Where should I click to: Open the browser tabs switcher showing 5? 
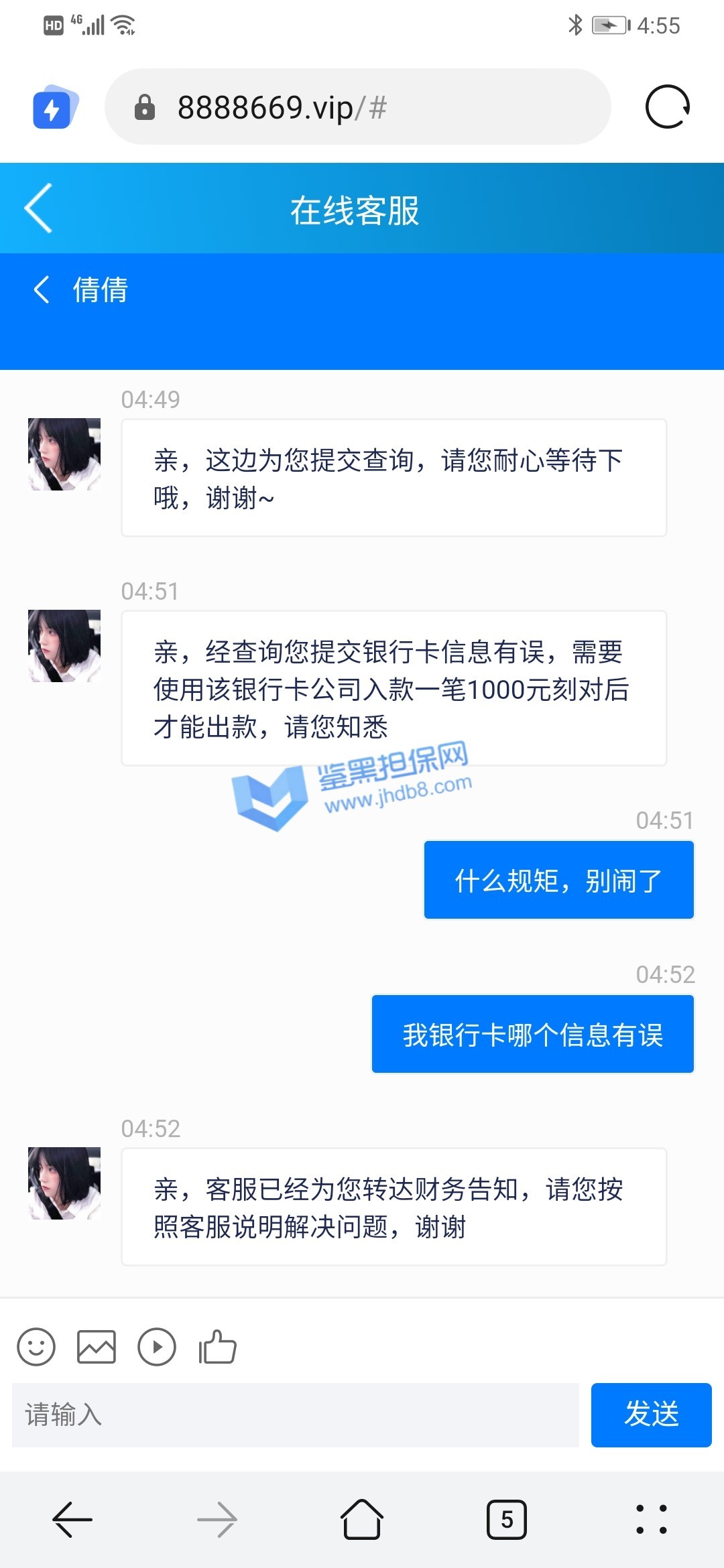pos(506,1520)
